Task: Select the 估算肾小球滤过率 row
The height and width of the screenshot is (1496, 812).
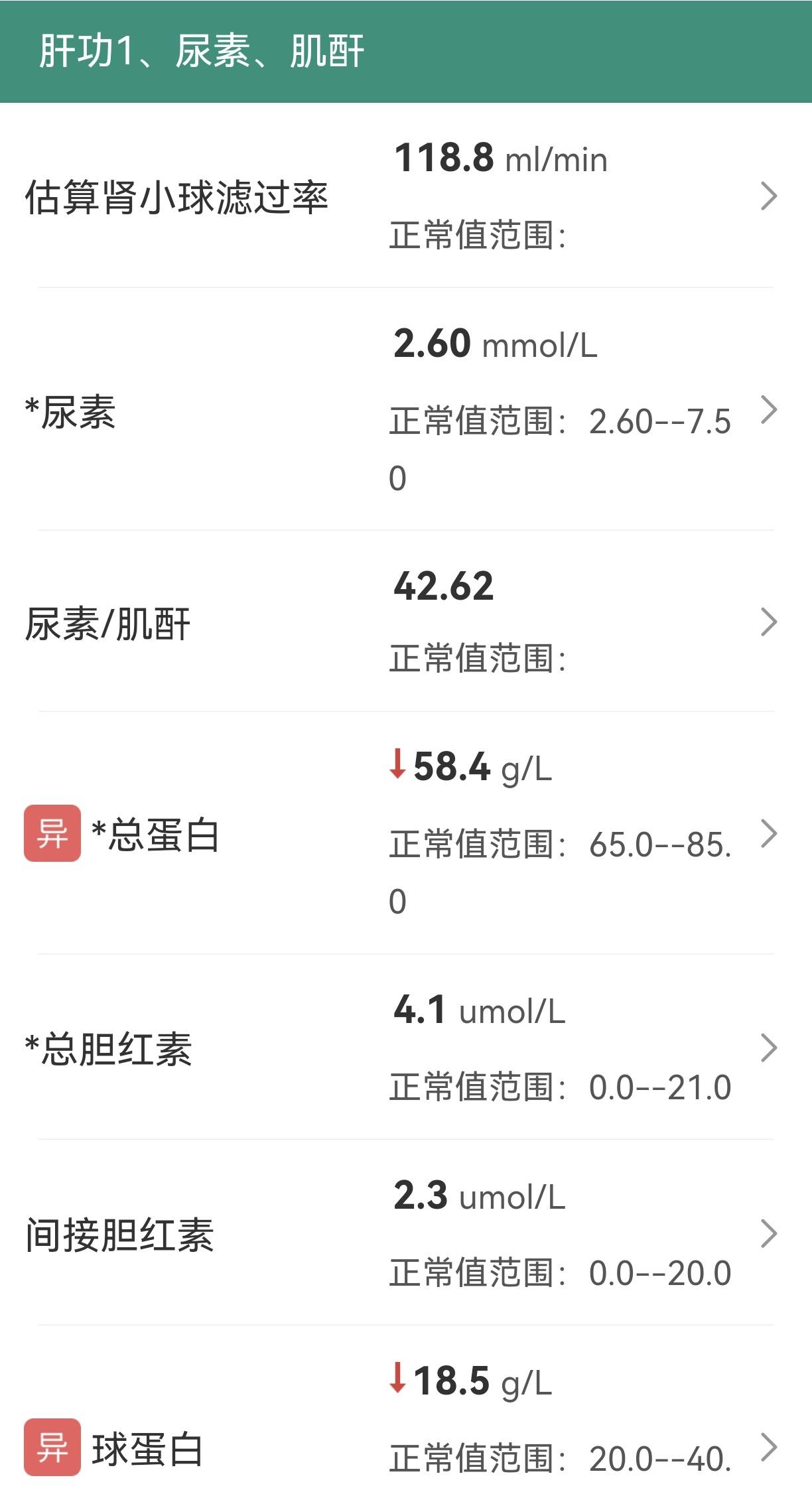Action: (x=179, y=196)
